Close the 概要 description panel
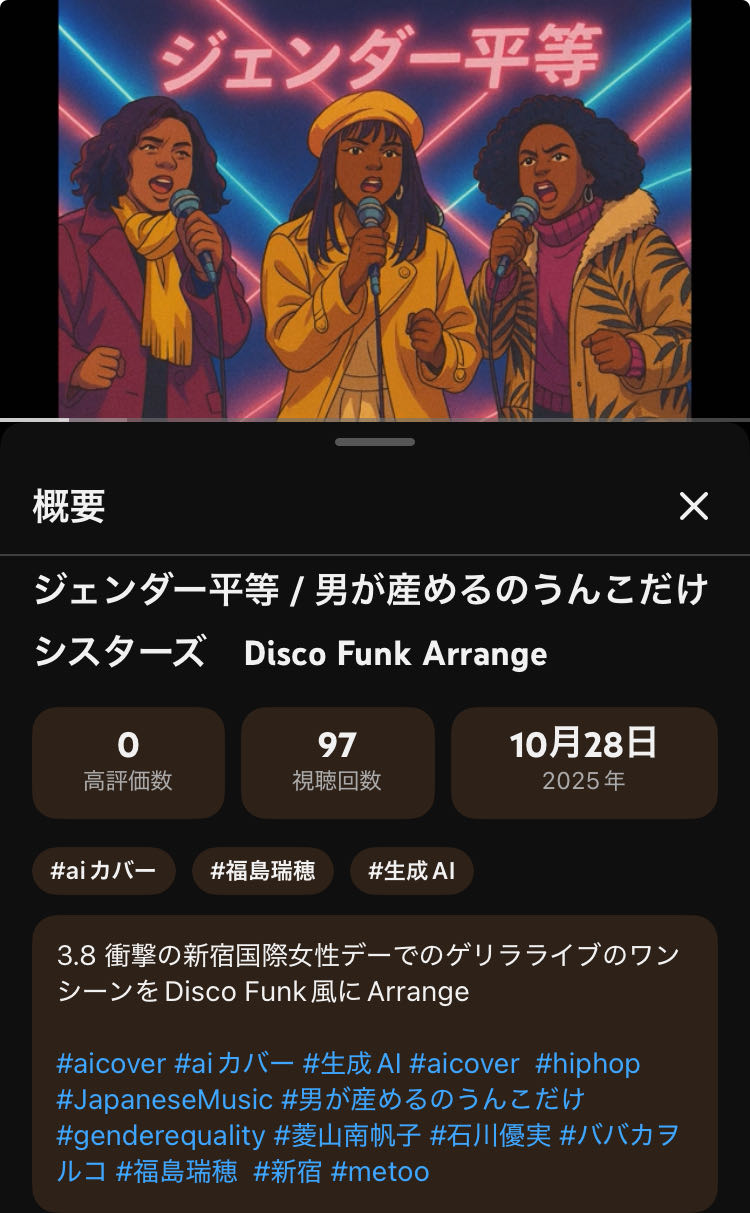Screen dimensions: 750x1213 tap(693, 506)
